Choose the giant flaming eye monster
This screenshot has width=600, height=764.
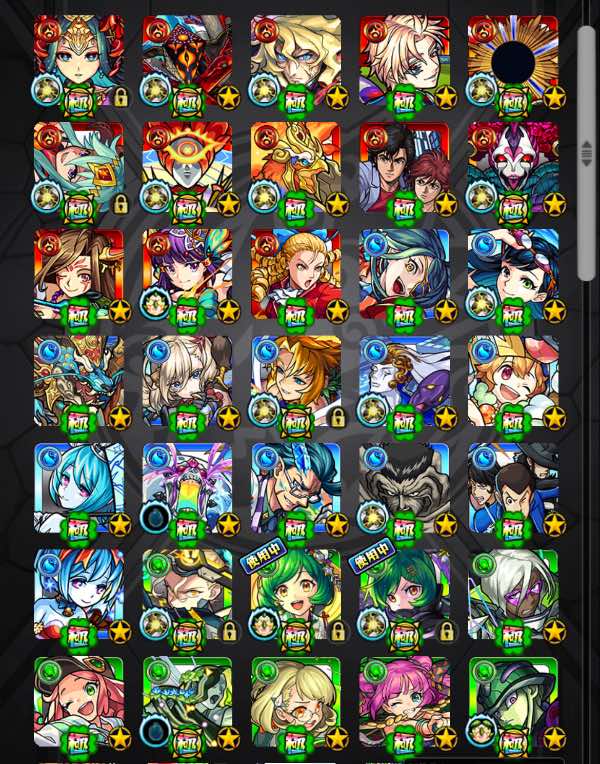tap(187, 167)
